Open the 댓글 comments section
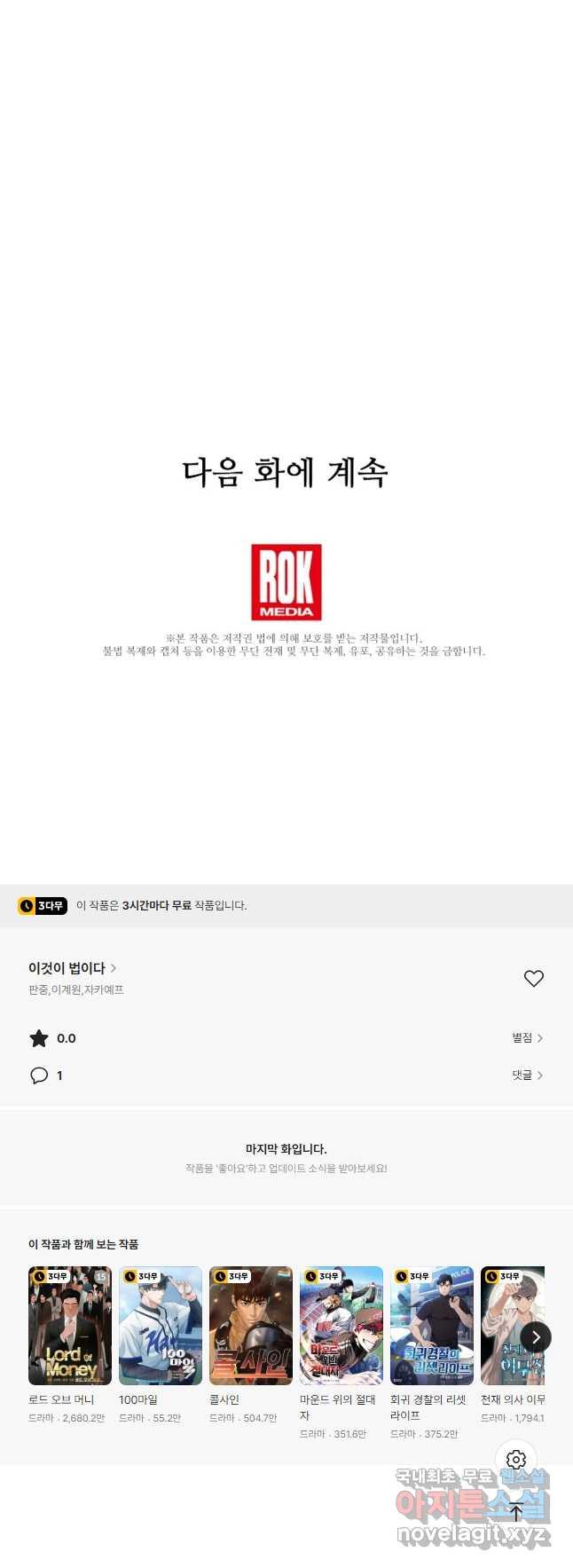 pyautogui.click(x=527, y=1075)
